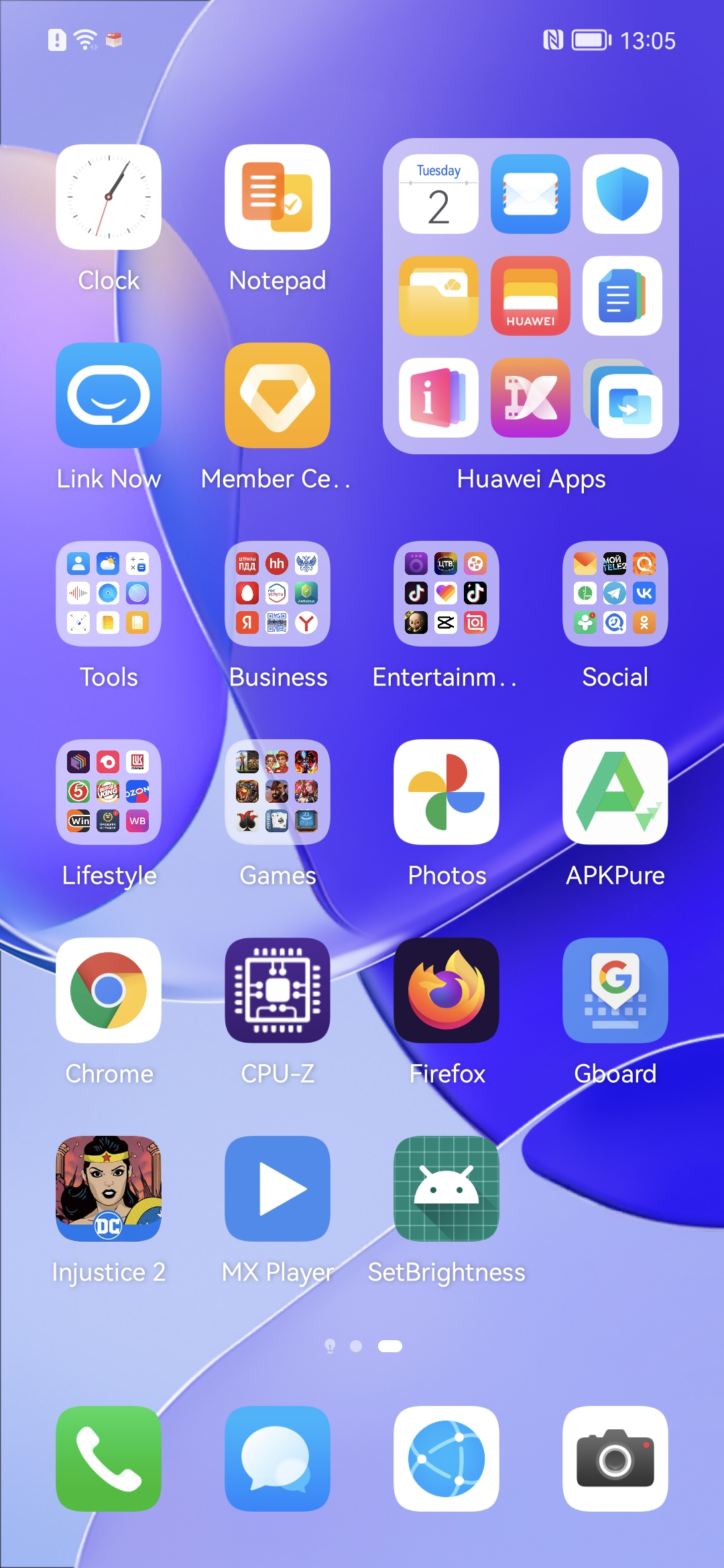Expand the Entertainment folder

click(x=446, y=594)
